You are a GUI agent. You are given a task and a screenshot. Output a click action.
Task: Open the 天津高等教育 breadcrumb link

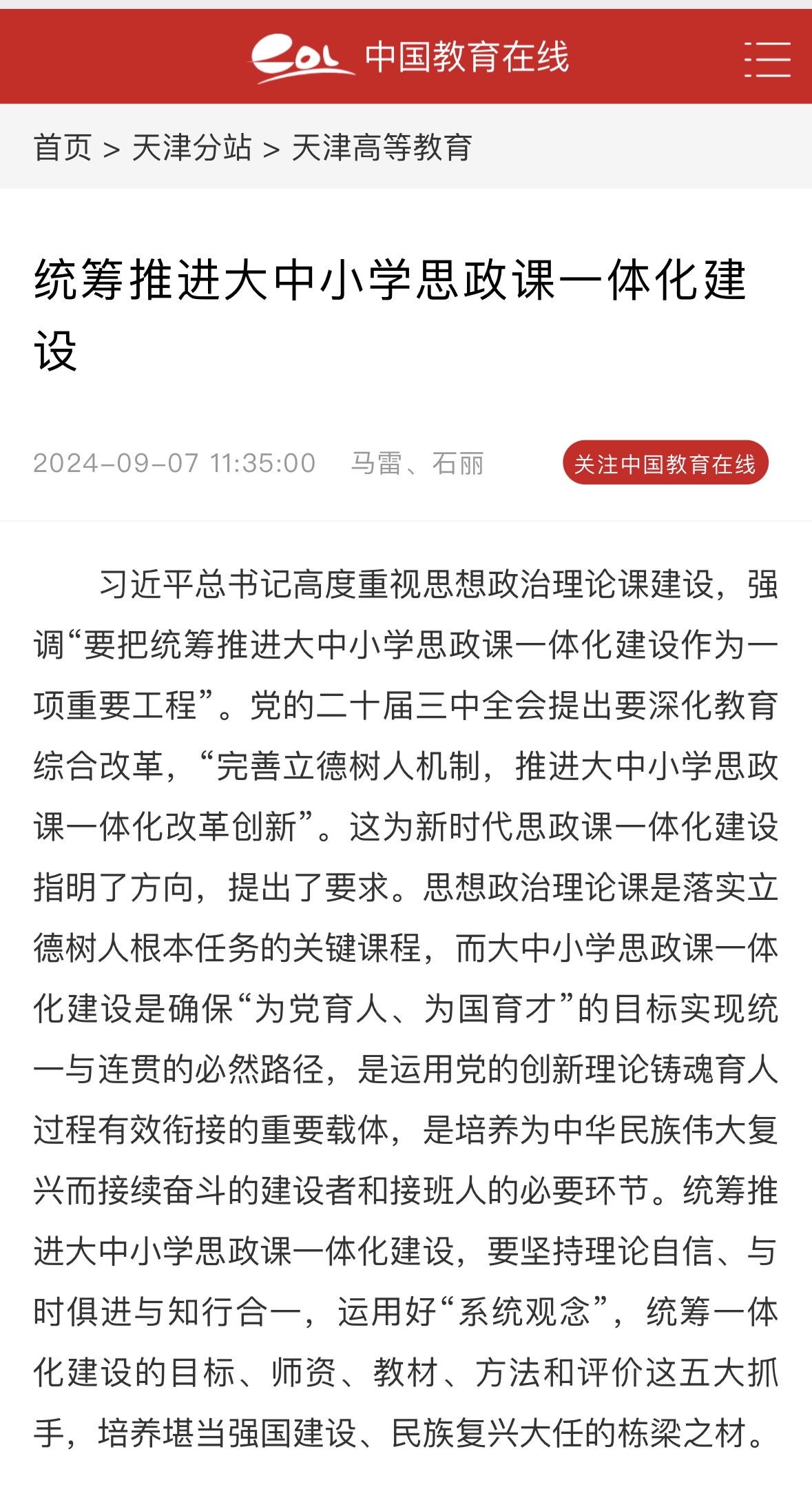click(382, 147)
